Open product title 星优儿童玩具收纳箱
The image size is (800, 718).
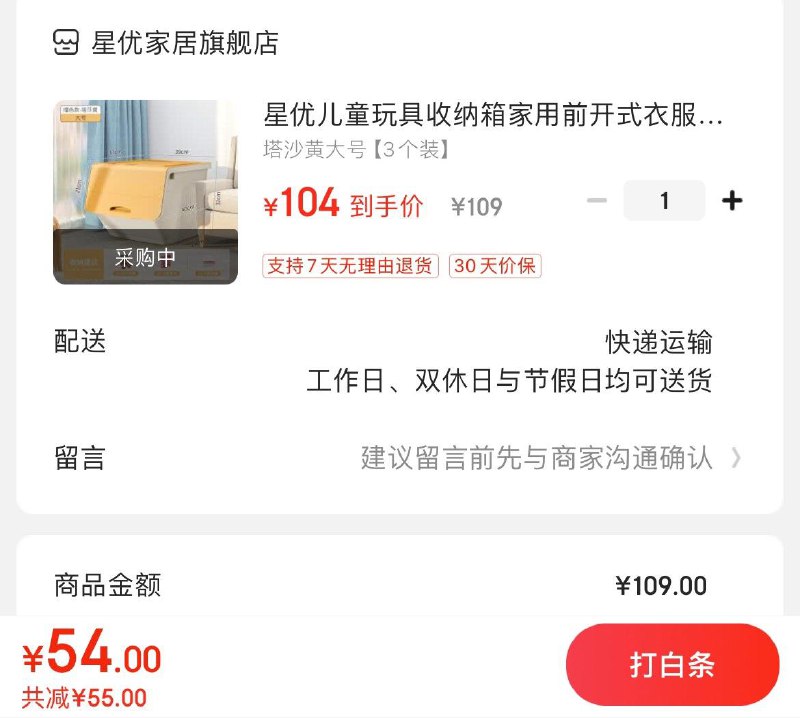(x=492, y=116)
